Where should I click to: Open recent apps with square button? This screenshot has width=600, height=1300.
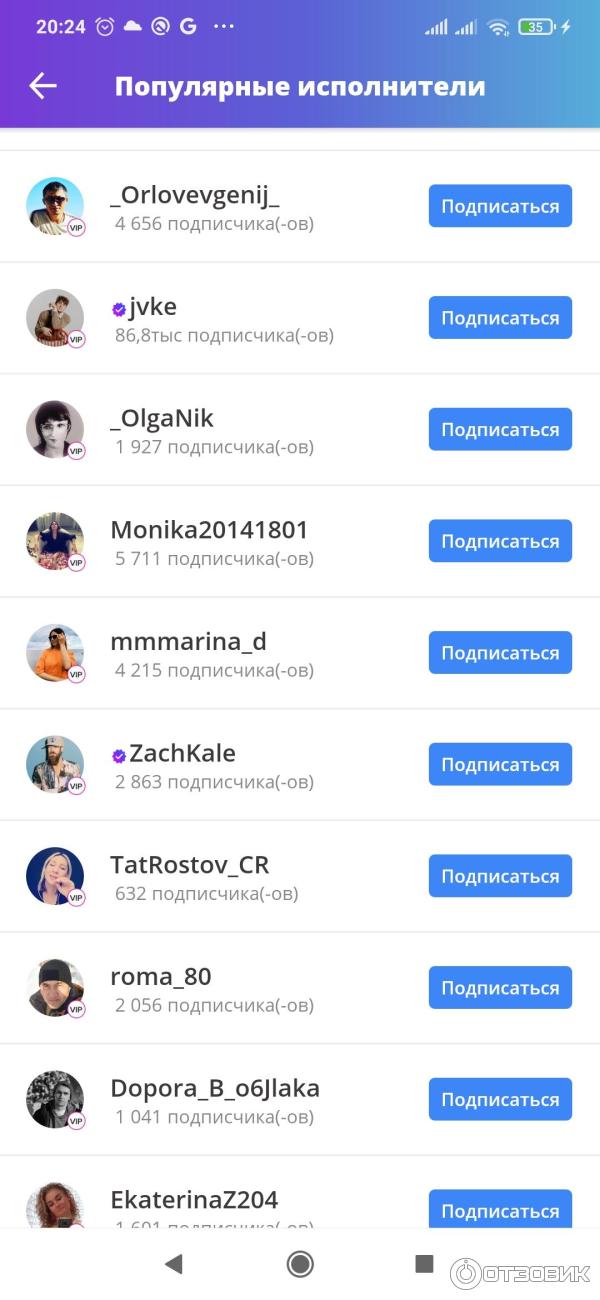coord(424,1264)
